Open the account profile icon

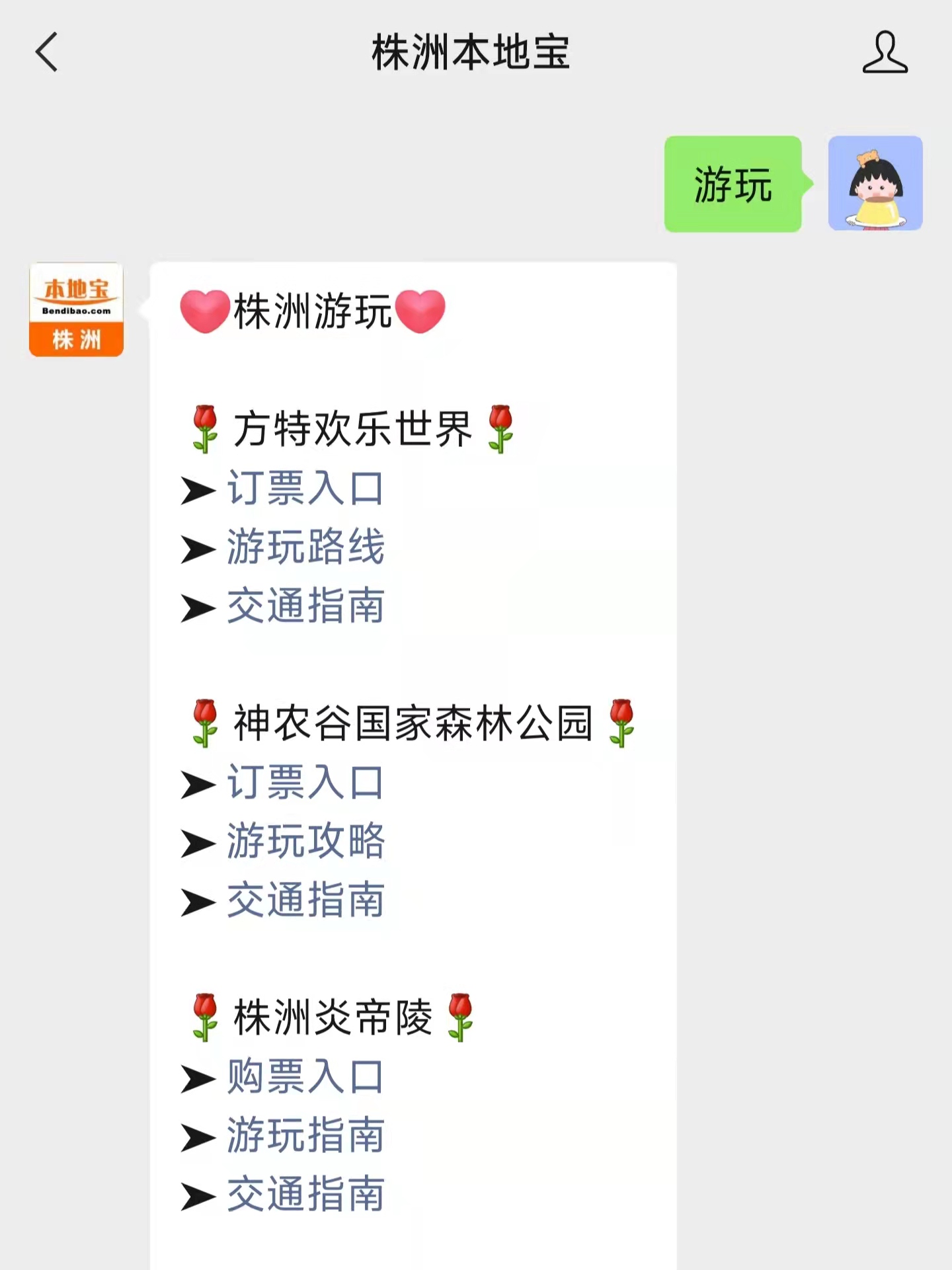(885, 52)
